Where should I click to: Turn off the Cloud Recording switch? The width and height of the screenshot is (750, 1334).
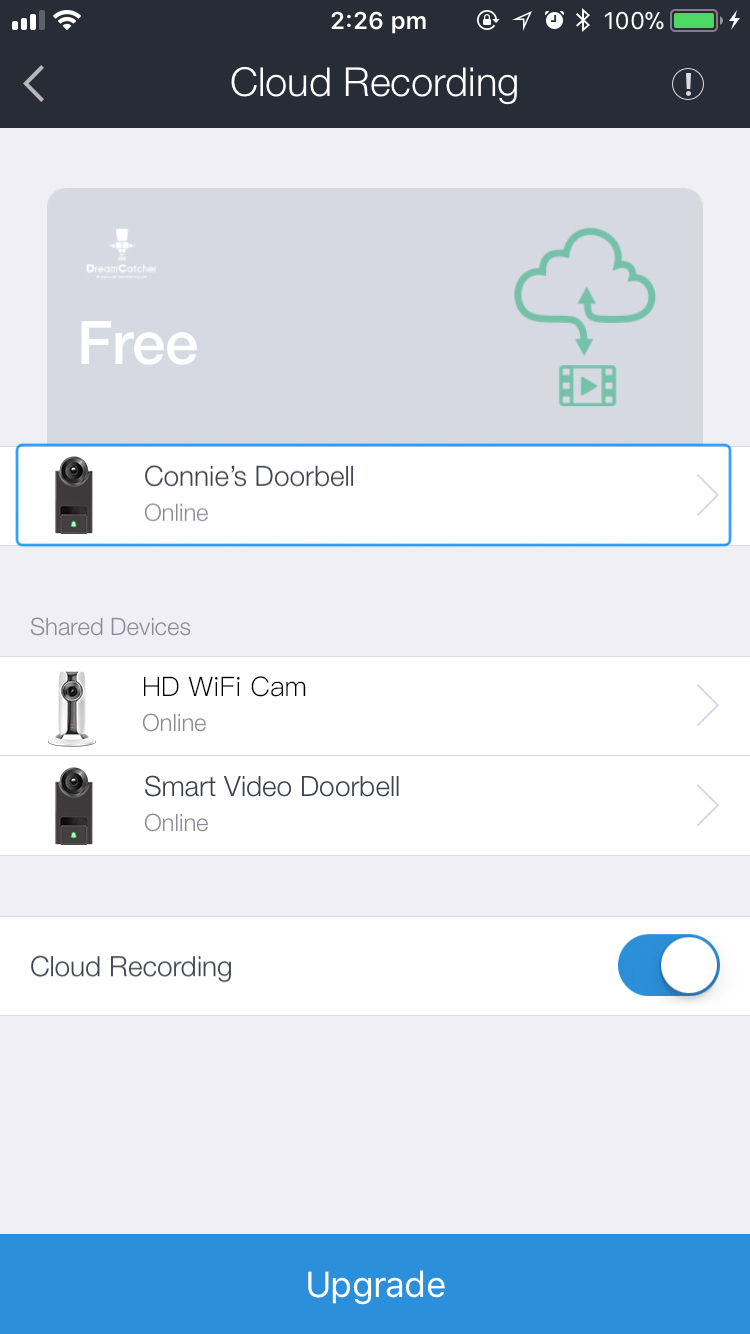668,966
